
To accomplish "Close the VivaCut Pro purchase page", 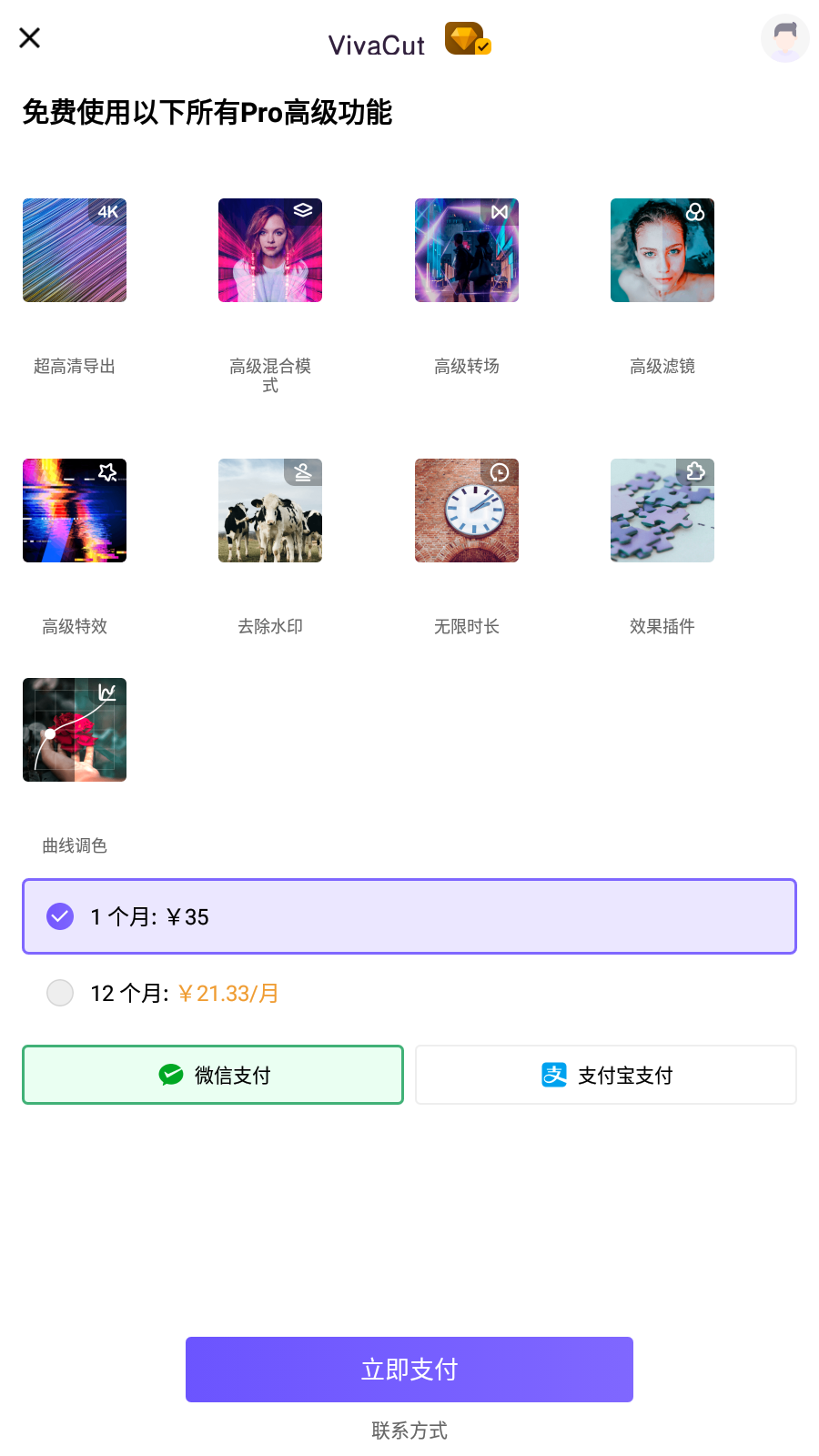I will (x=30, y=38).
